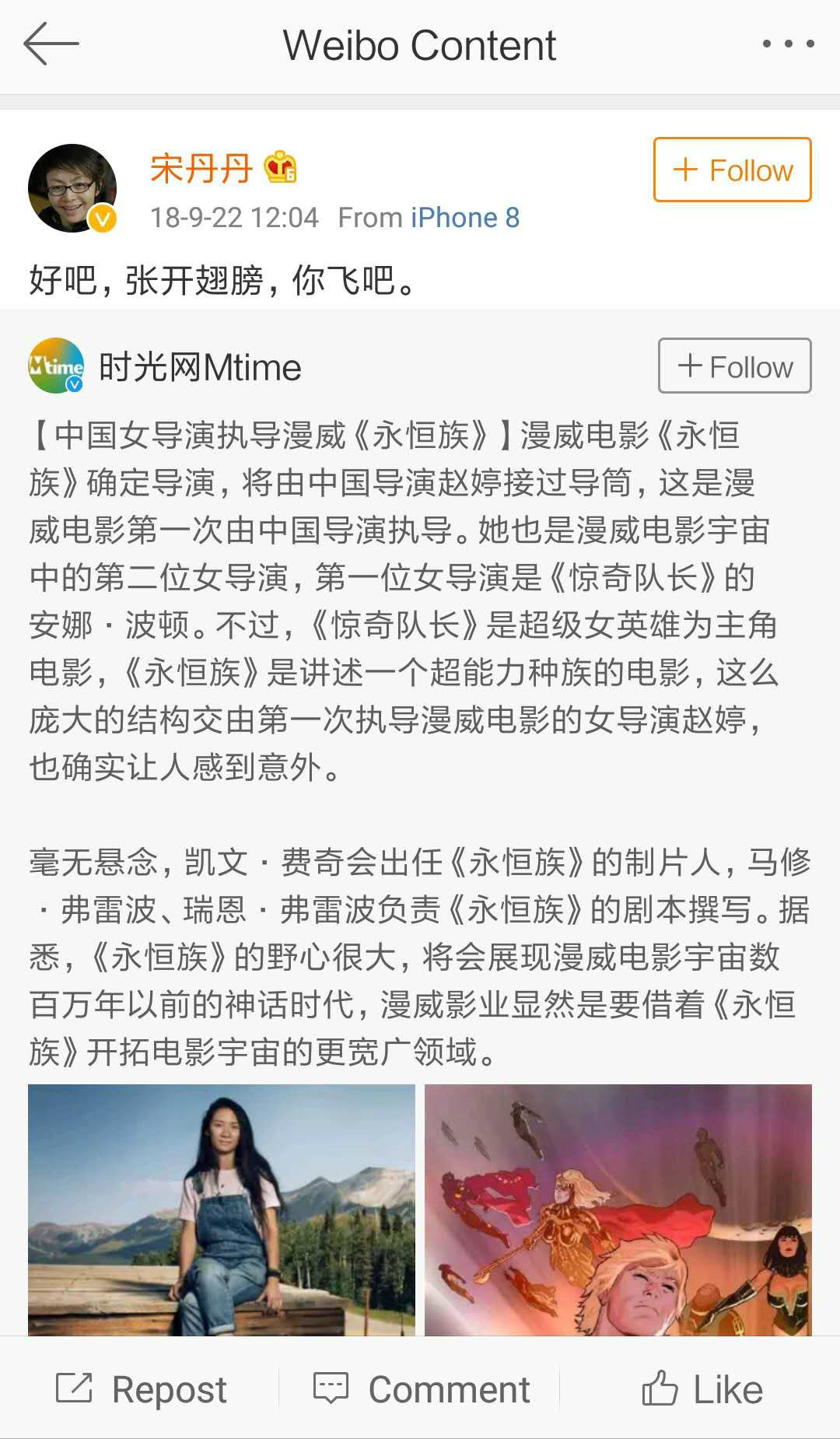
Task: Follow the 时光网Mtime account
Action: click(x=734, y=366)
